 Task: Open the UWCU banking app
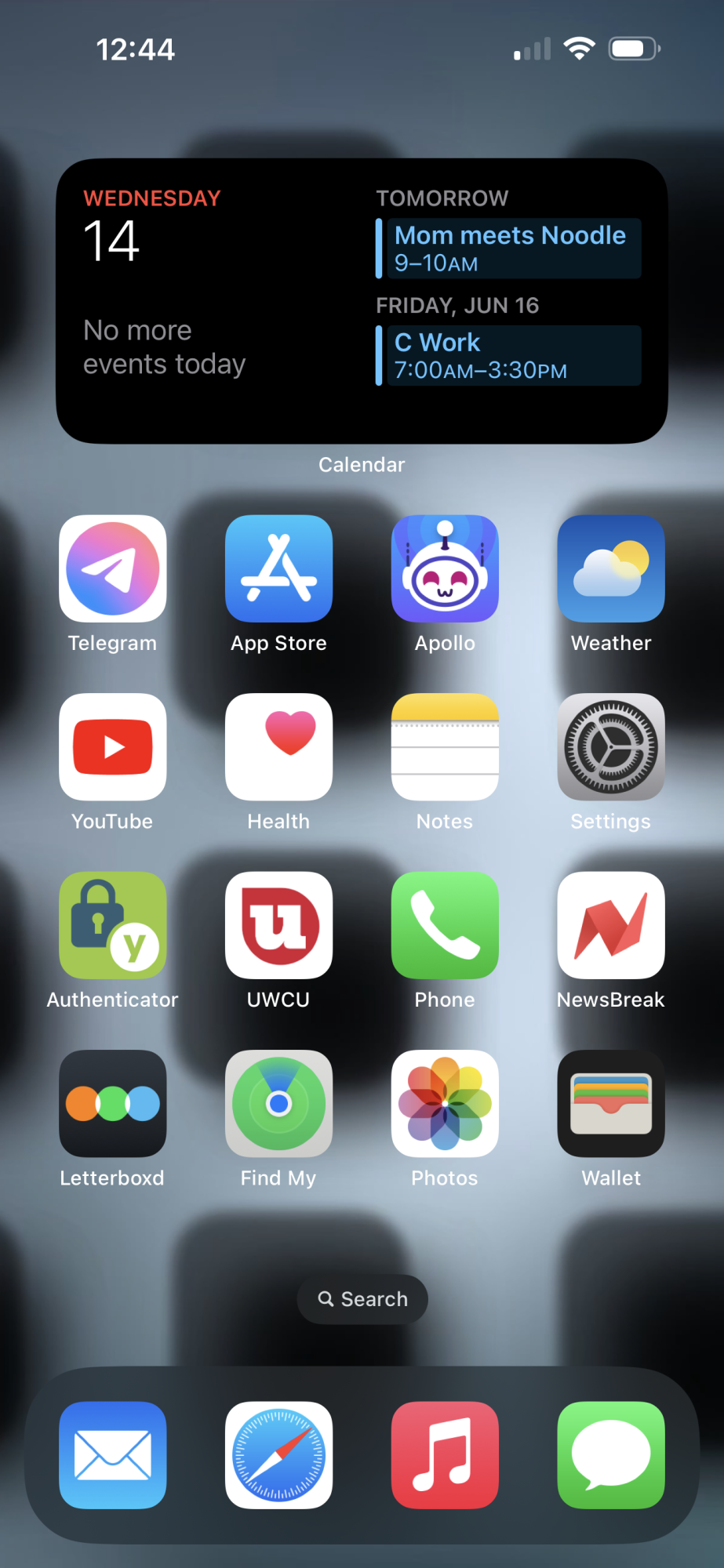point(278,925)
